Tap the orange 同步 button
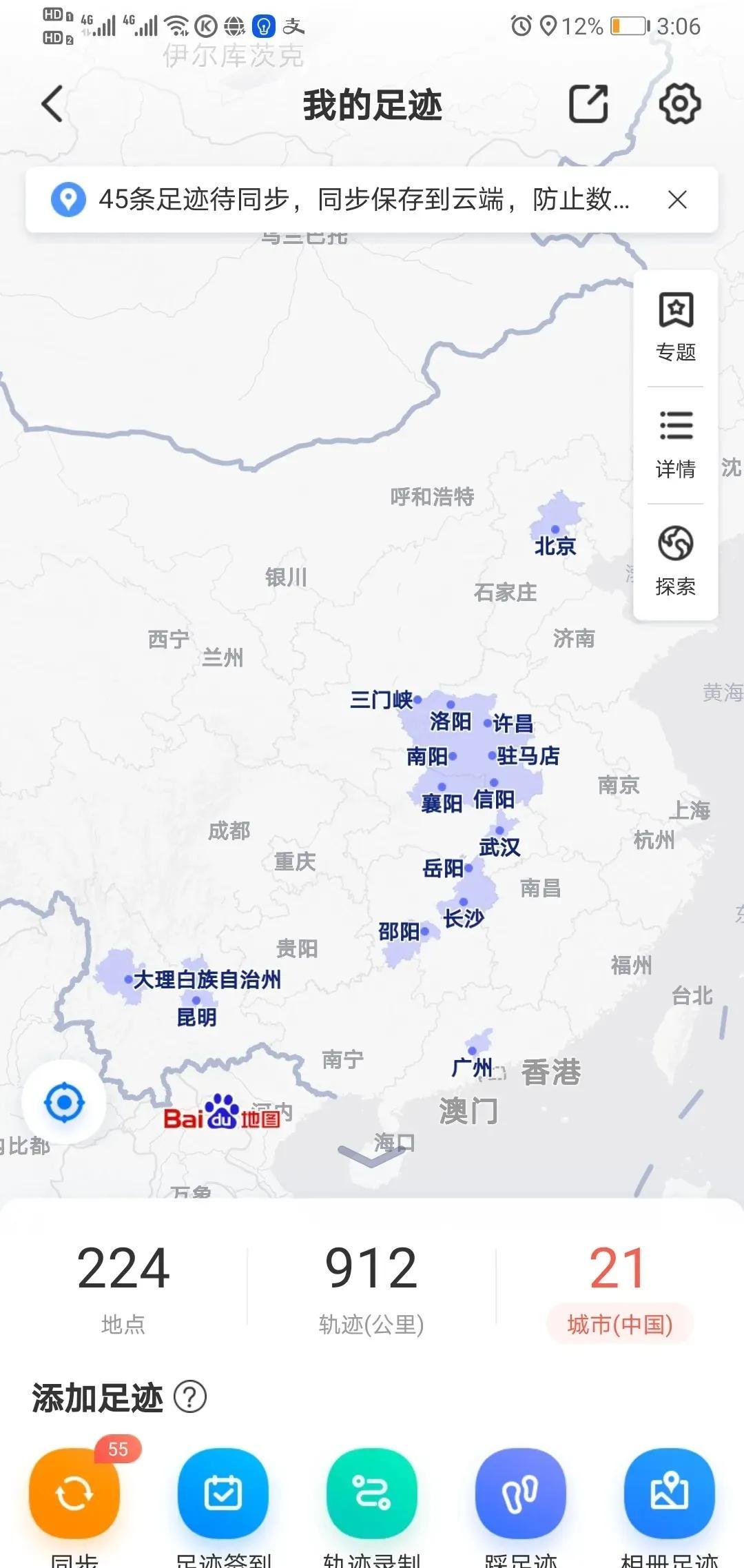 point(74,1492)
